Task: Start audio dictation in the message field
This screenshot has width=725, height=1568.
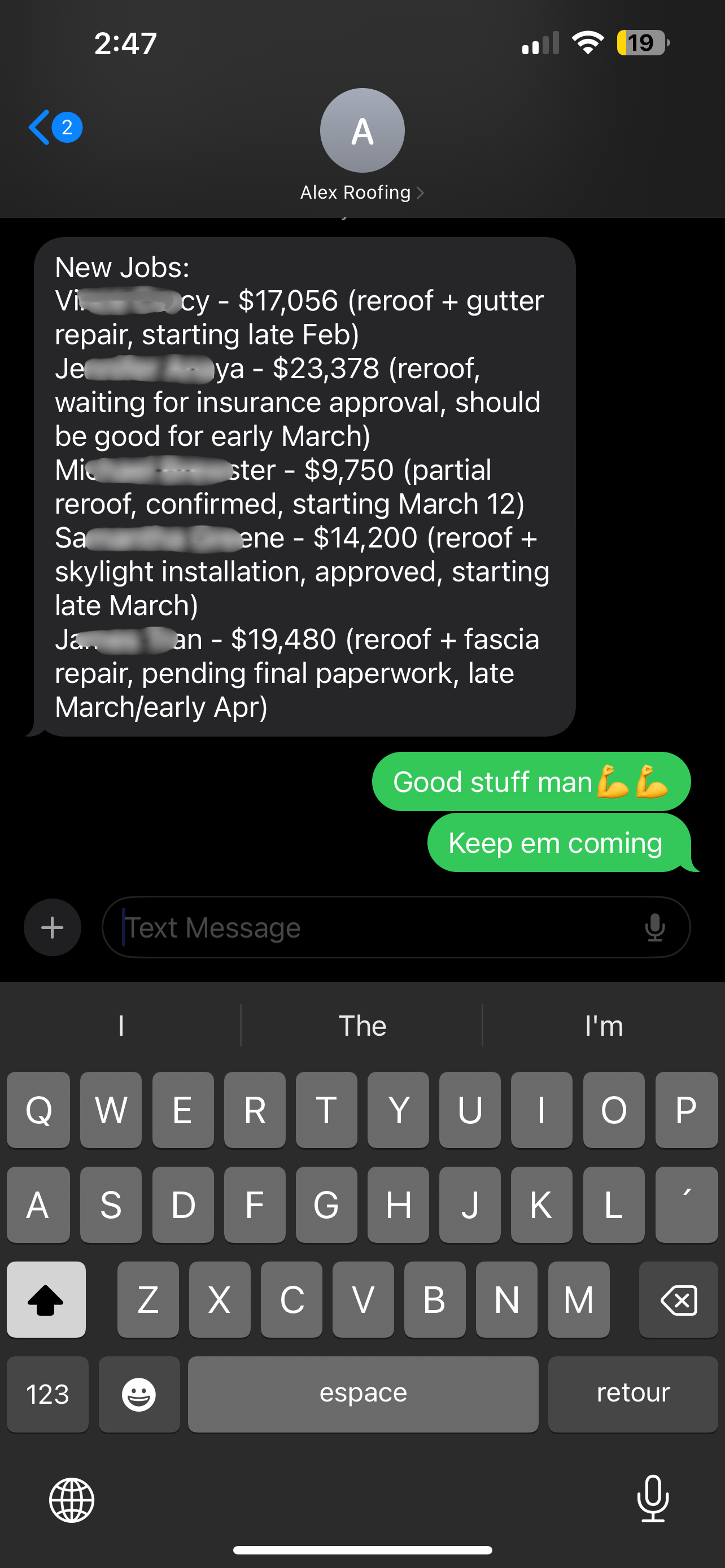Action: coord(654,927)
